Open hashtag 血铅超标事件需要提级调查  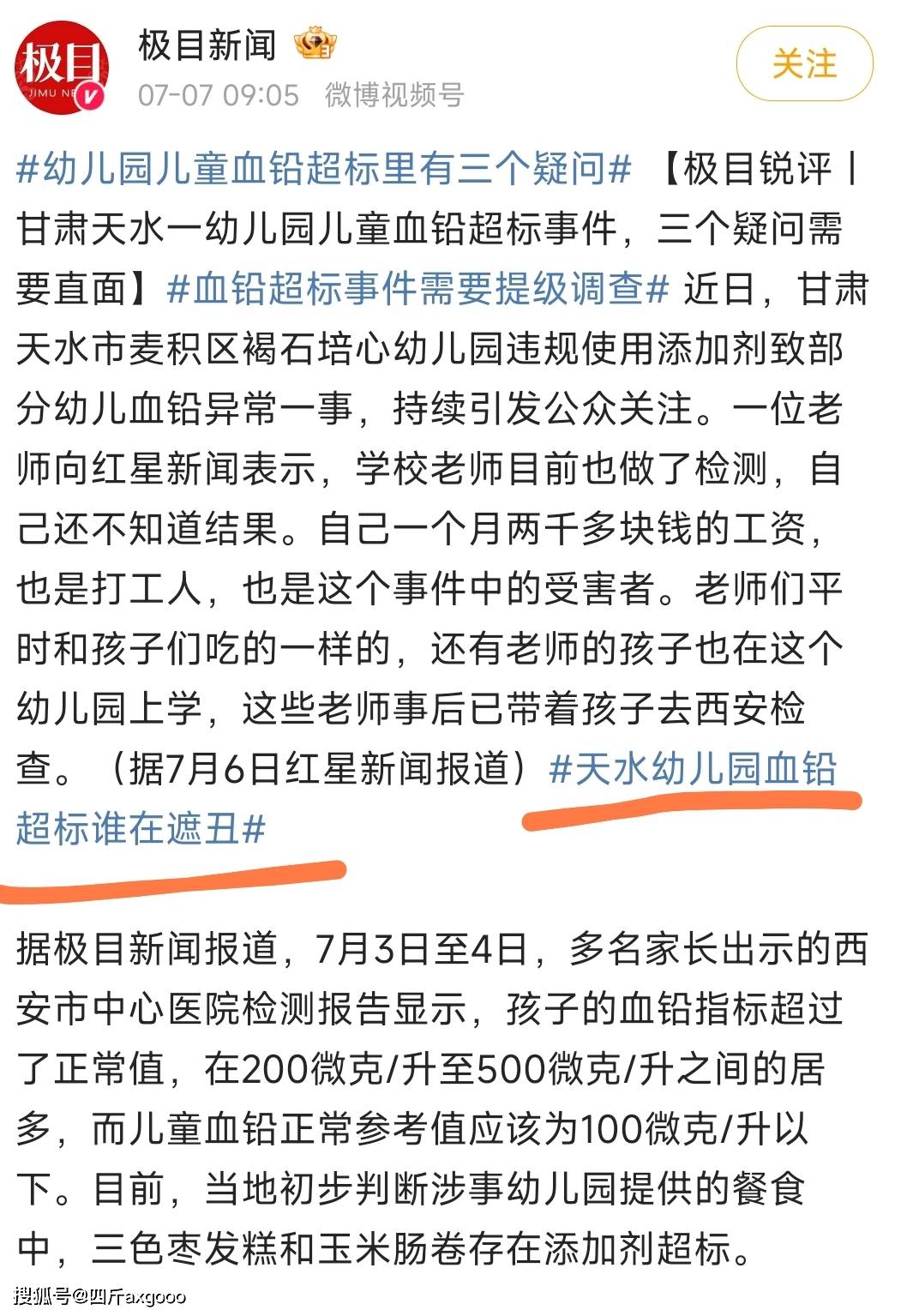coord(417,289)
